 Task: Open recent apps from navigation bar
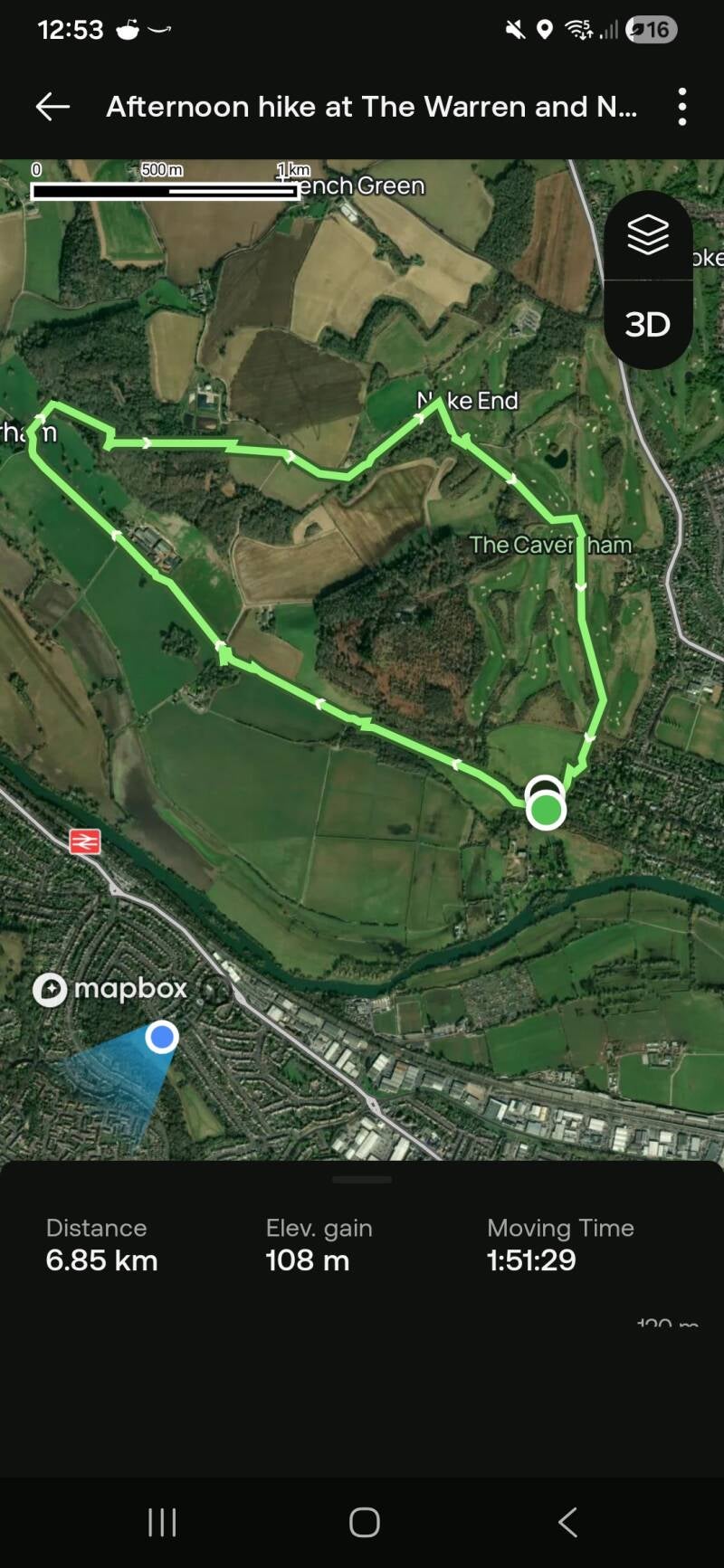pyautogui.click(x=162, y=1523)
